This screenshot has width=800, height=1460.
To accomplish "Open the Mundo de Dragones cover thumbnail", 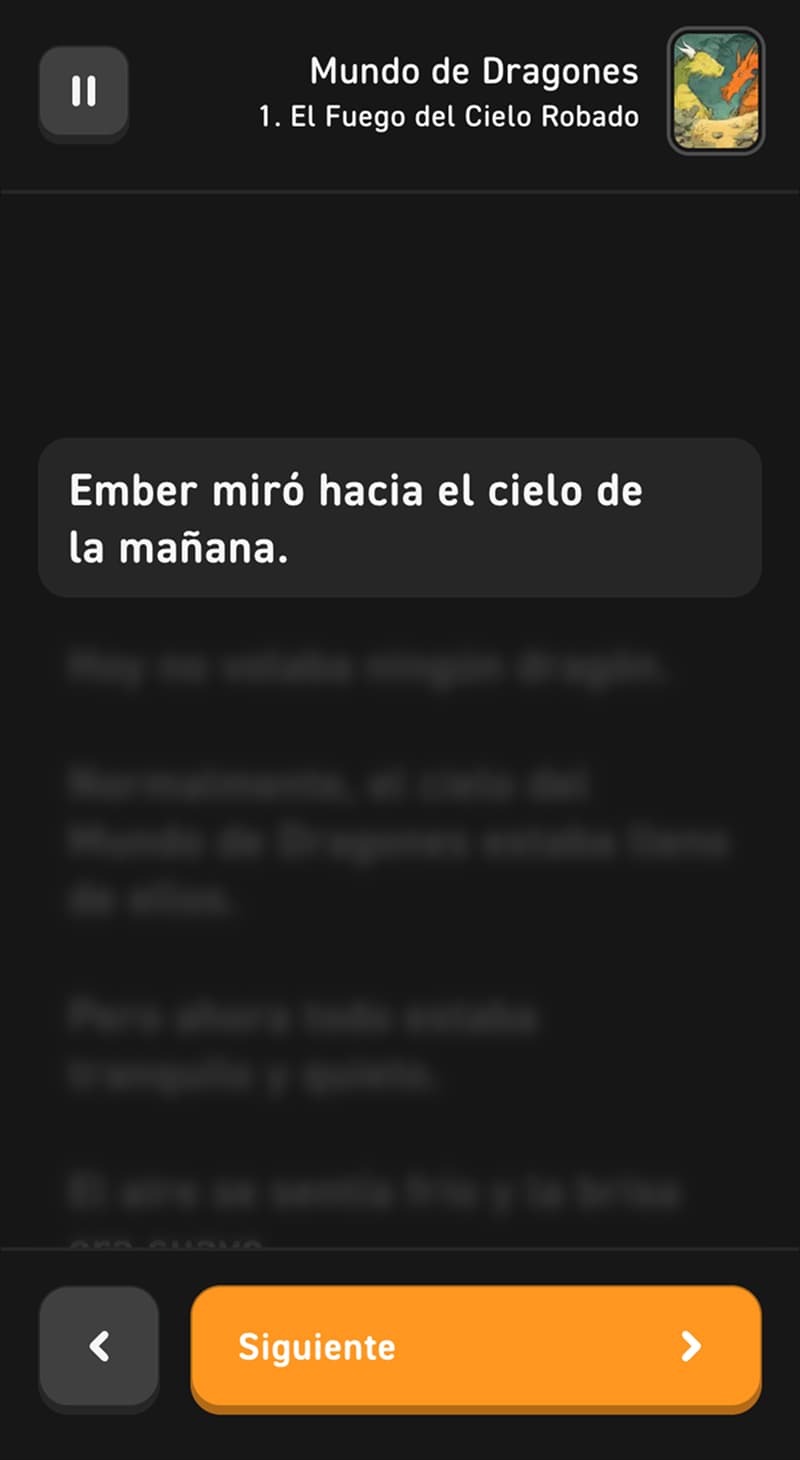I will pyautogui.click(x=716, y=91).
